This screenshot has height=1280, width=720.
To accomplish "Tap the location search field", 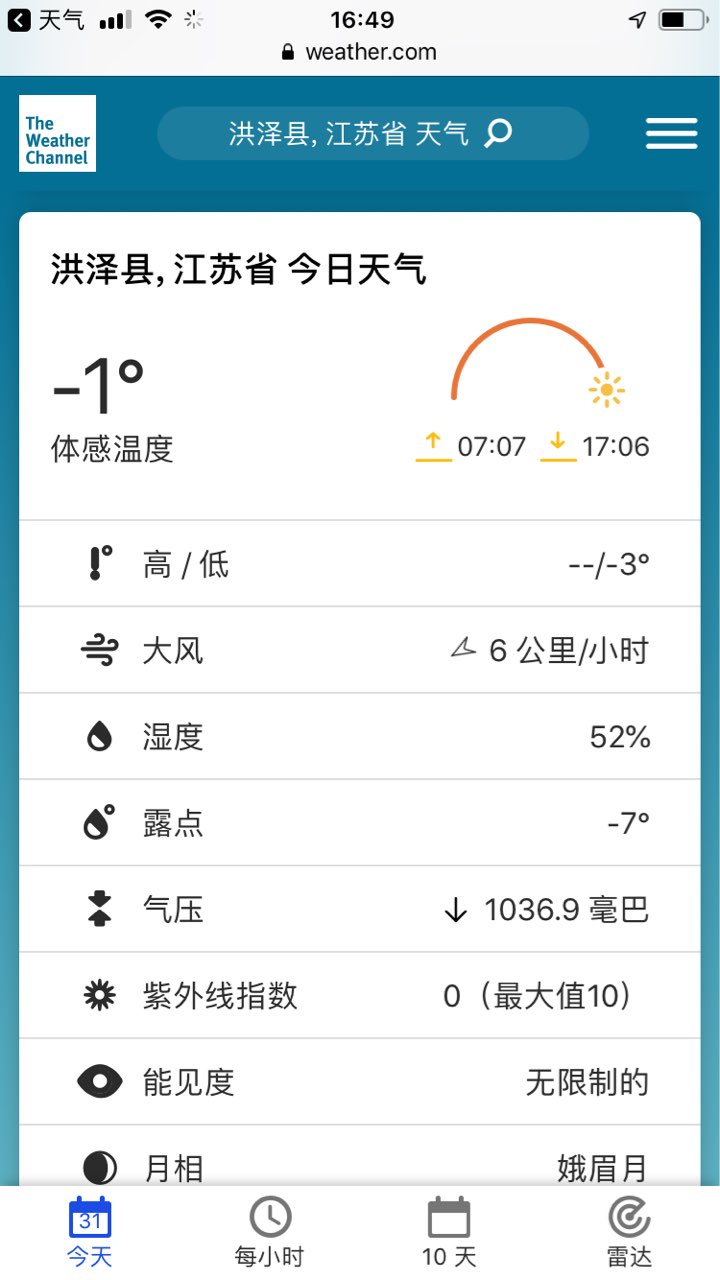I will pos(373,133).
